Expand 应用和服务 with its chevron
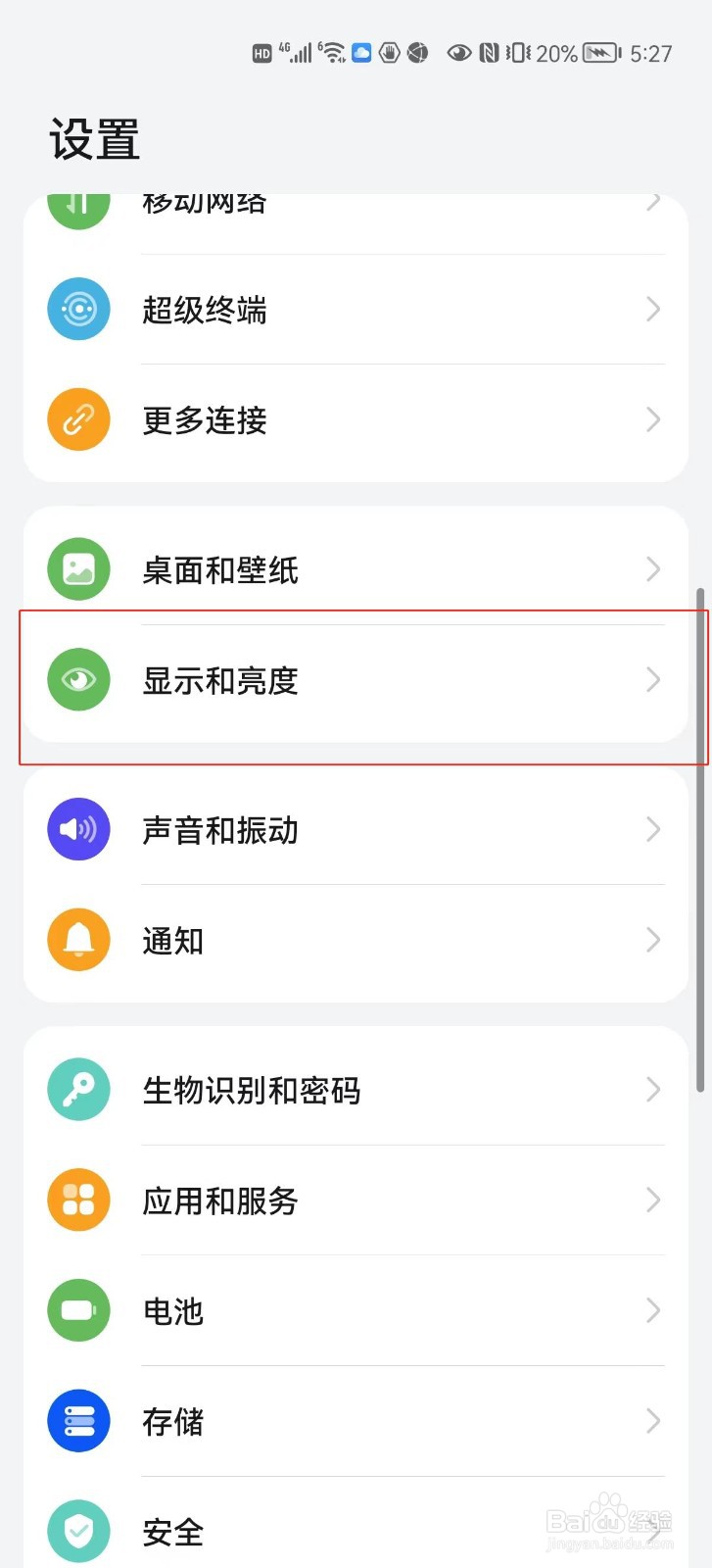712x1568 pixels. 653,1200
